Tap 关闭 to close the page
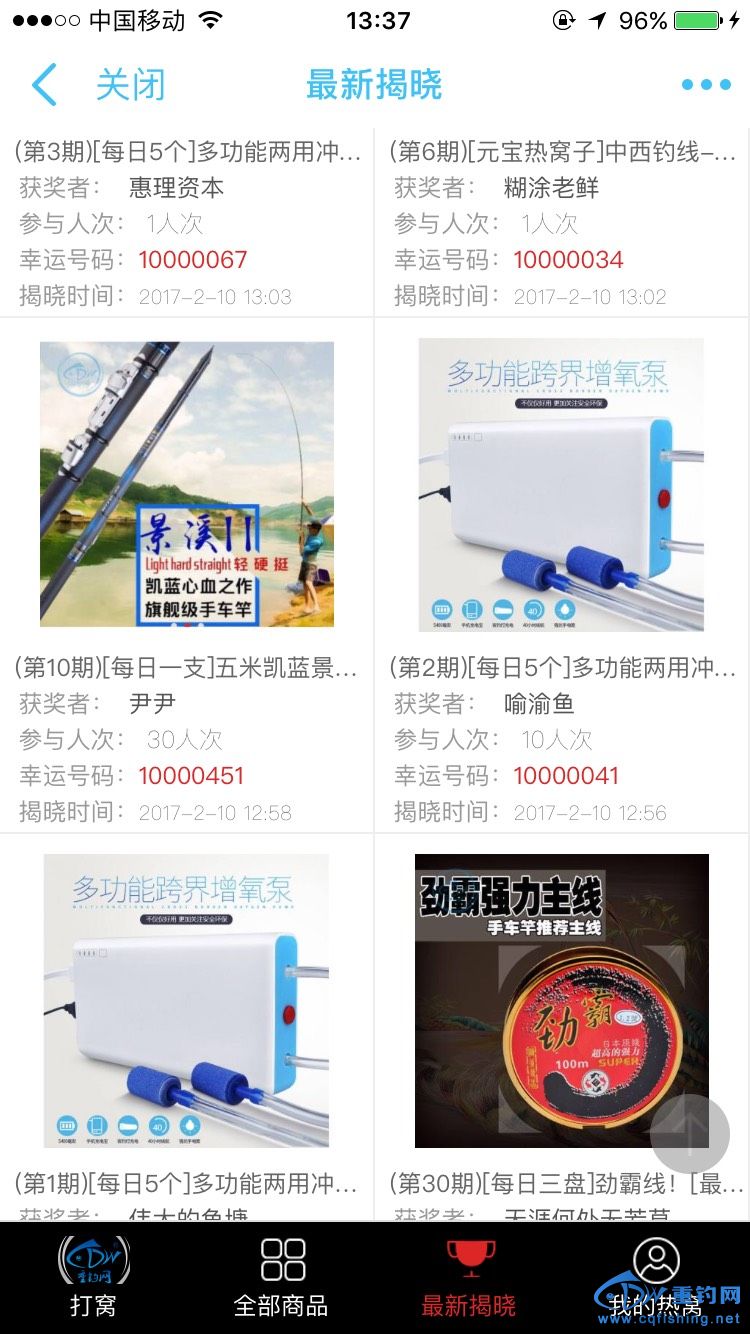This screenshot has width=750, height=1334. [x=130, y=85]
